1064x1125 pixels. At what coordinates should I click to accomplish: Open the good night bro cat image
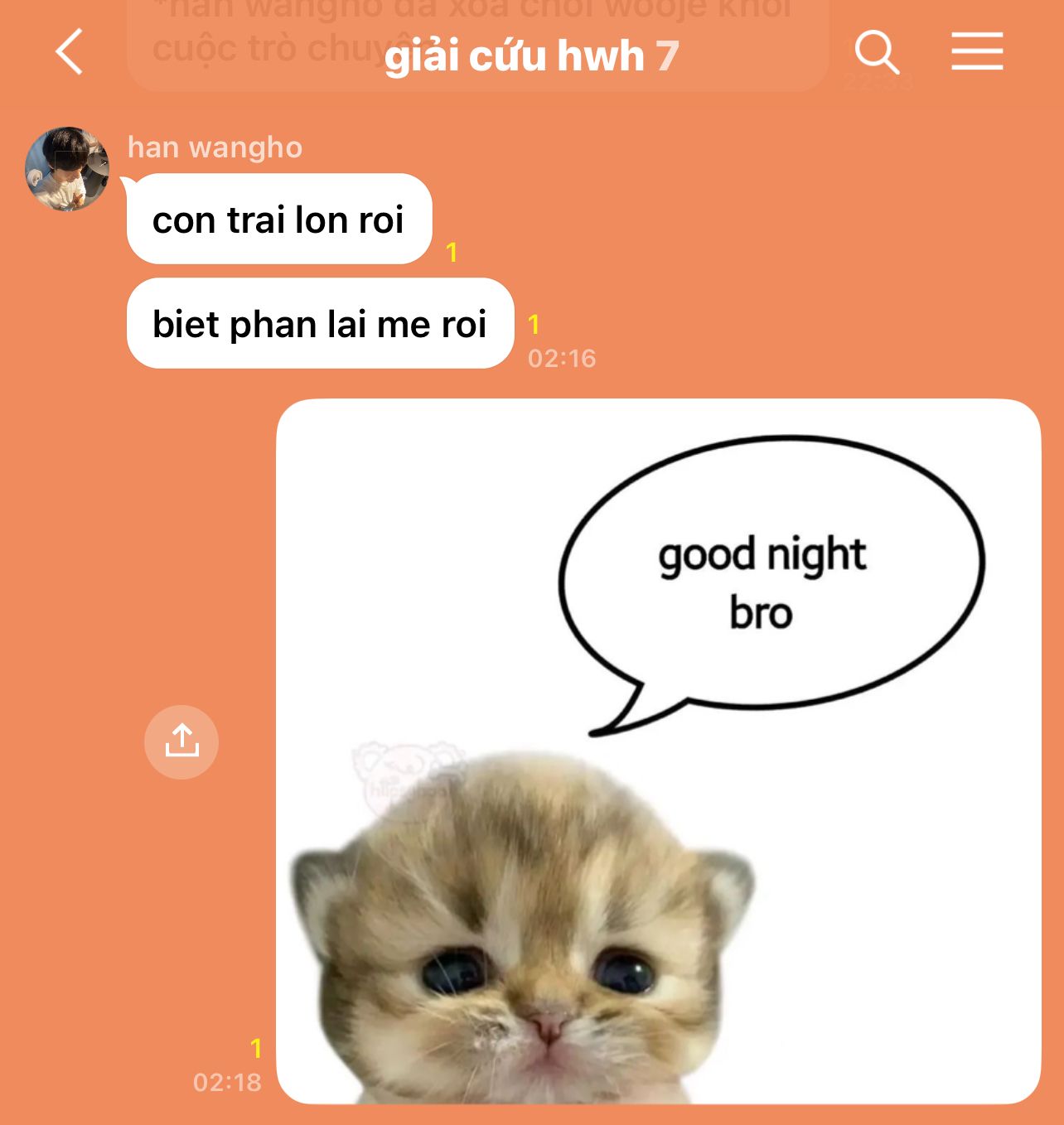pyautogui.click(x=658, y=751)
